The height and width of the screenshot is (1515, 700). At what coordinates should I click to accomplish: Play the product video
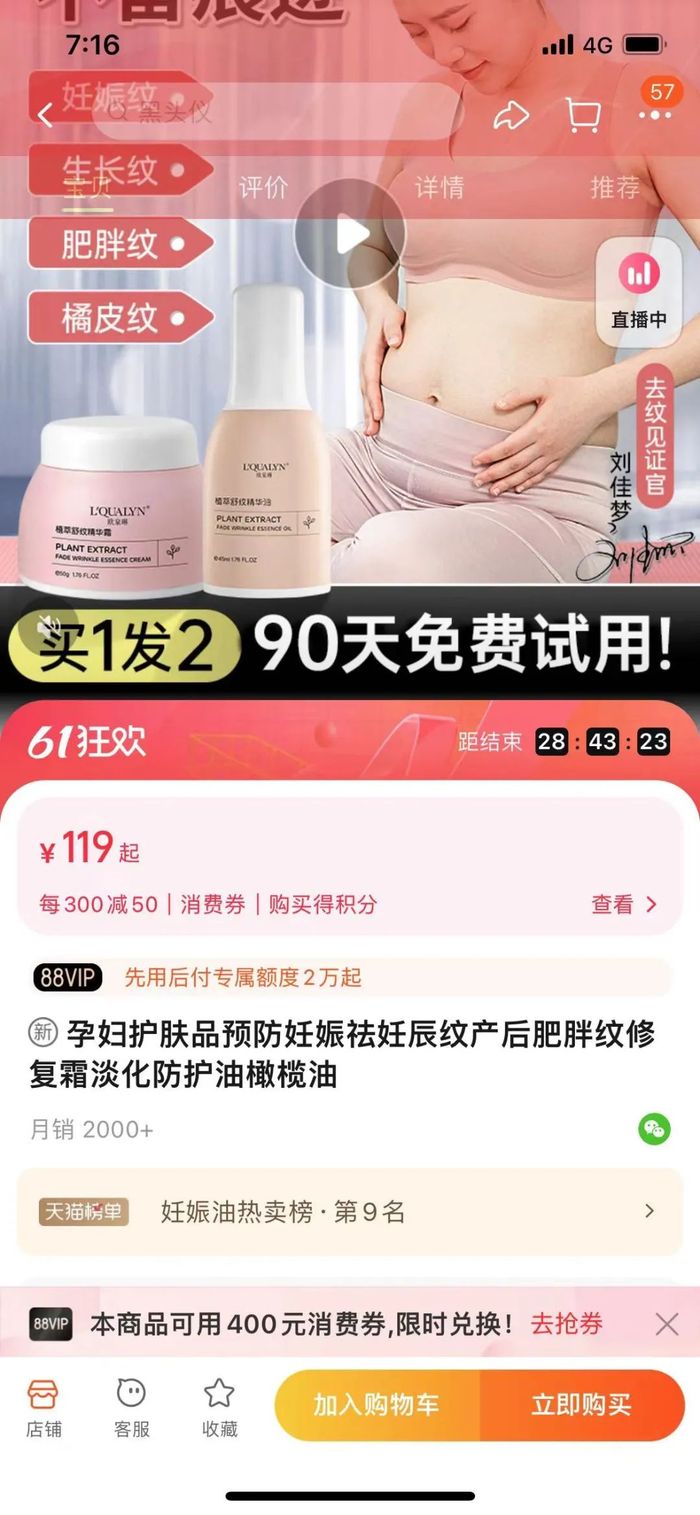(x=349, y=236)
